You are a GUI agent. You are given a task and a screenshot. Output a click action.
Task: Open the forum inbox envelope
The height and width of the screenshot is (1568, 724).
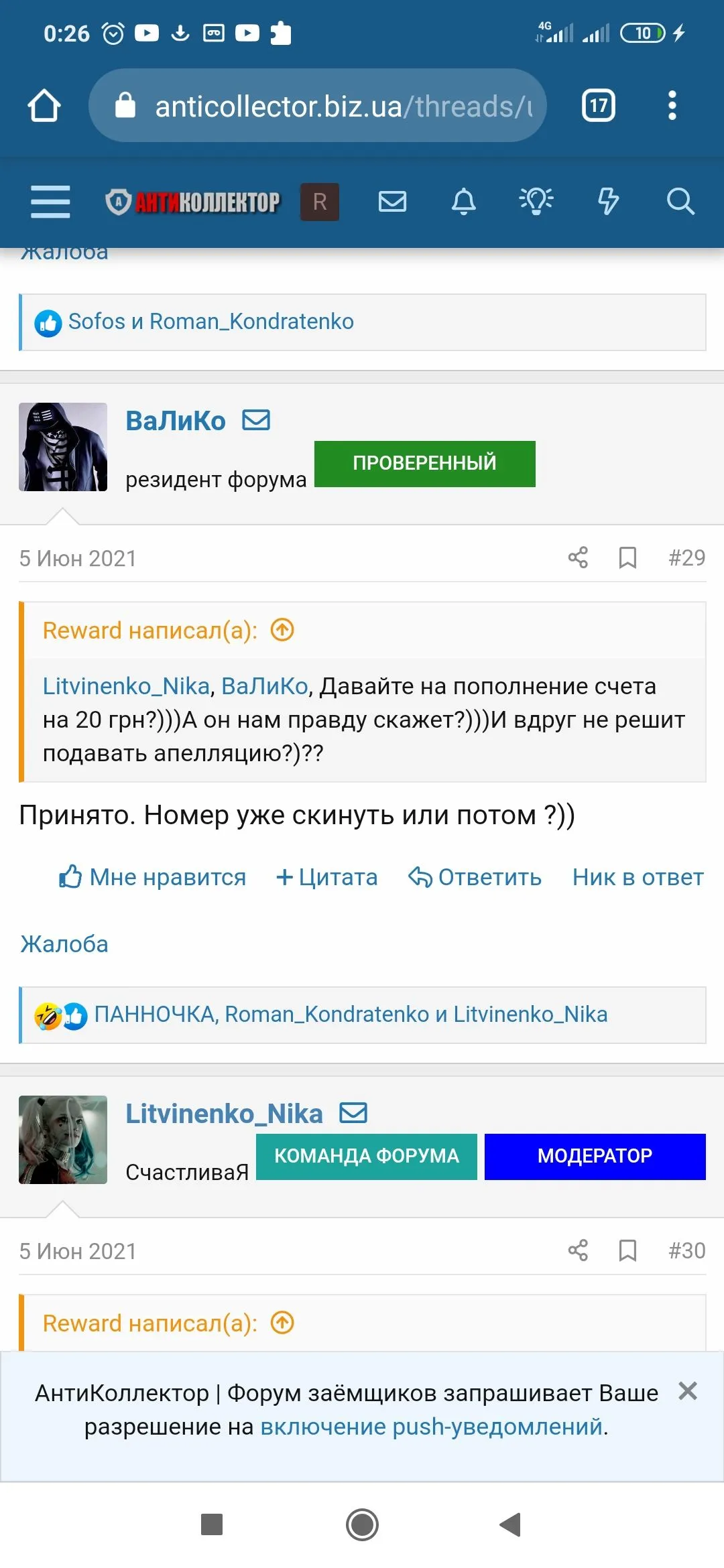click(x=392, y=201)
